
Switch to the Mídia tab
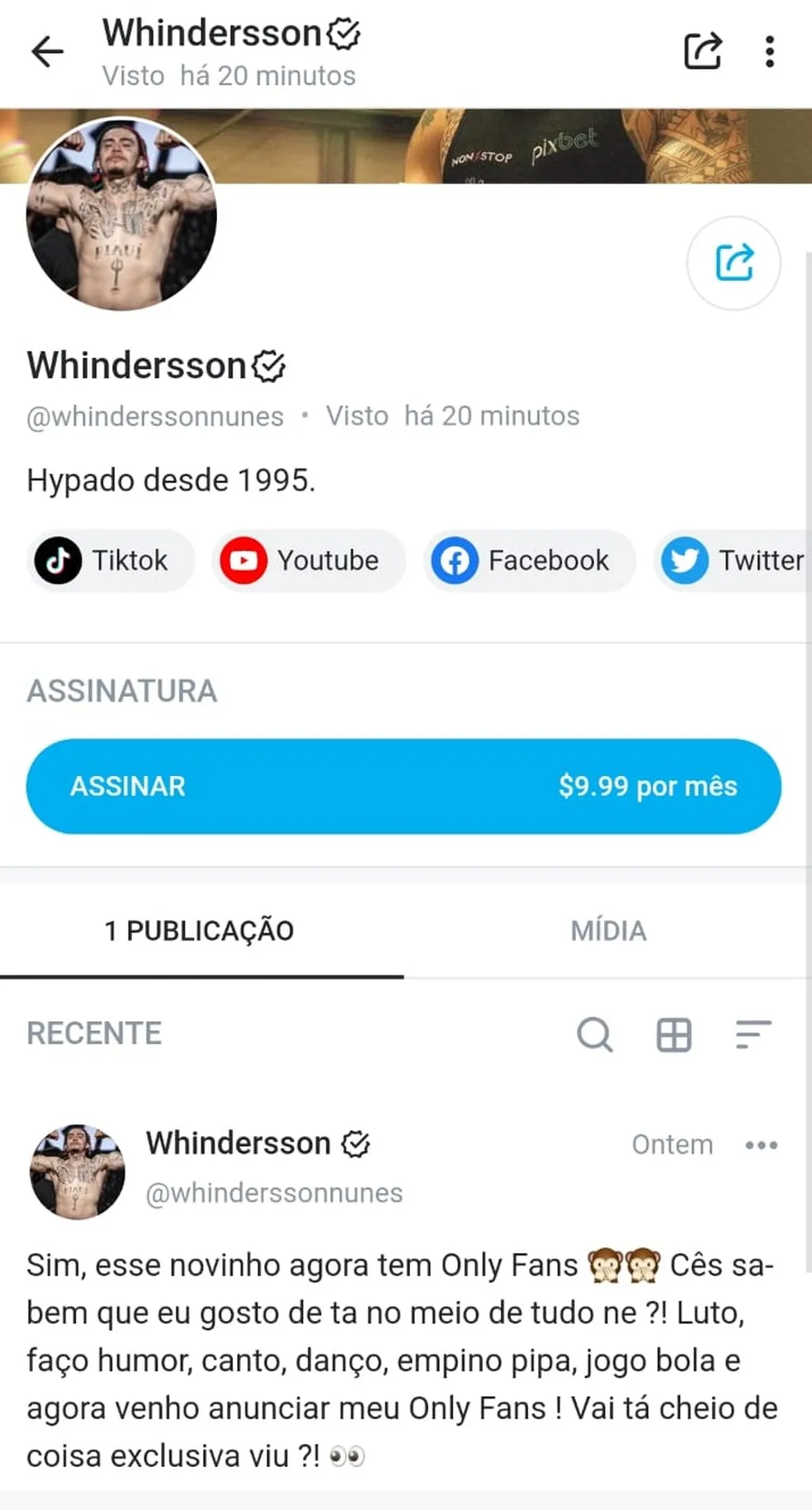608,930
